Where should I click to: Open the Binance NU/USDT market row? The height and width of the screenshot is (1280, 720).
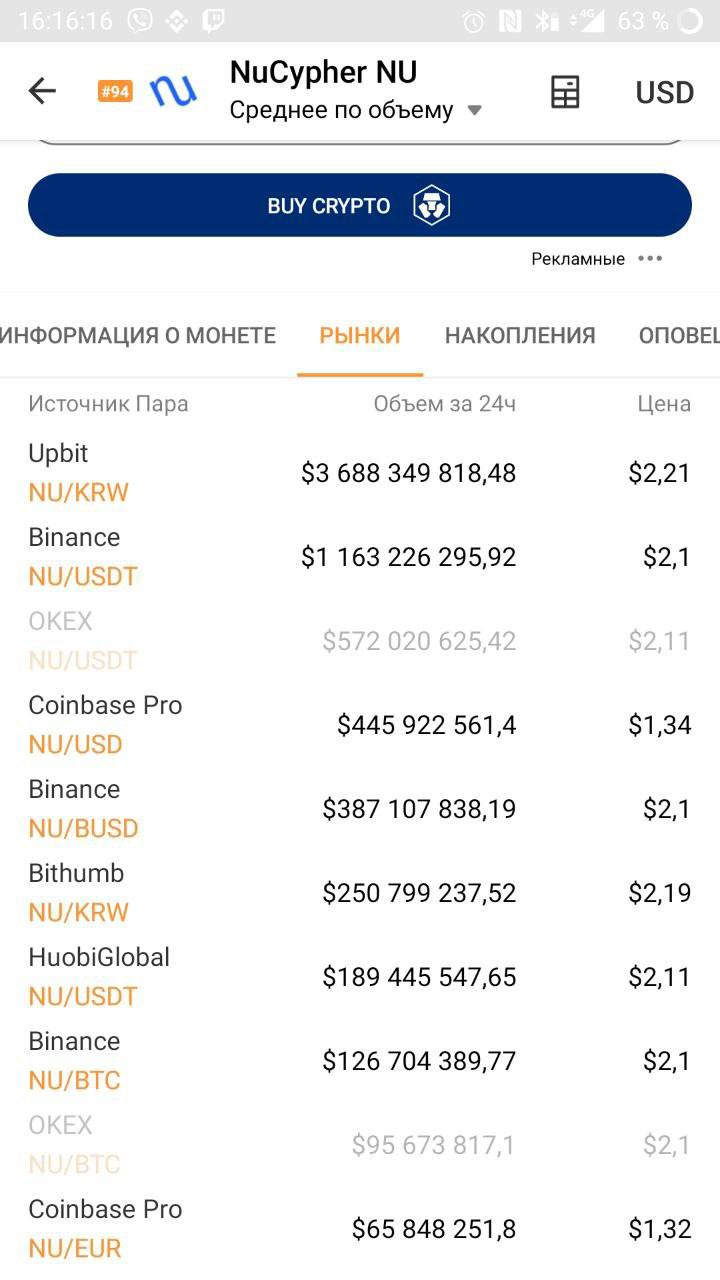360,556
